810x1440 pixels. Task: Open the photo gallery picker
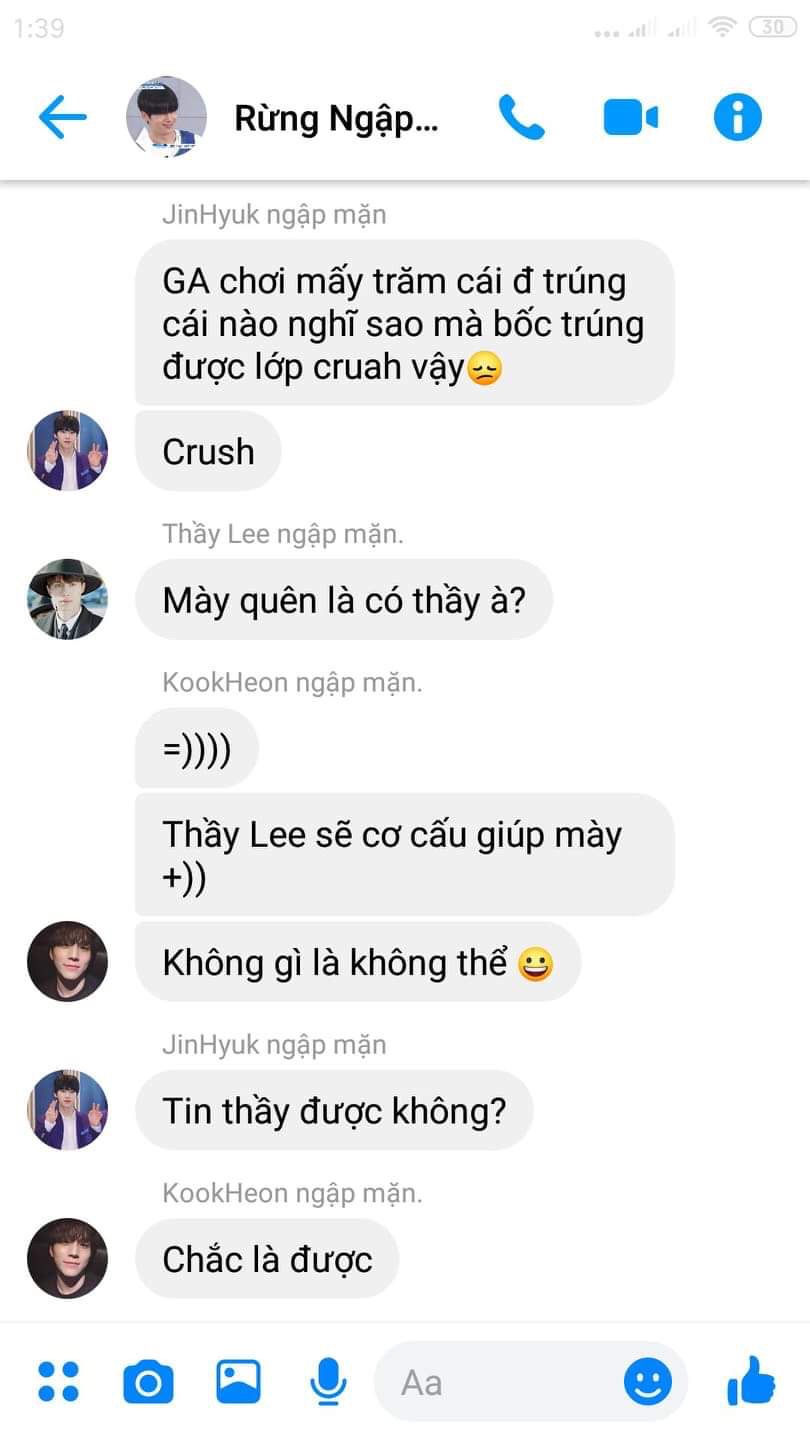(x=239, y=1382)
